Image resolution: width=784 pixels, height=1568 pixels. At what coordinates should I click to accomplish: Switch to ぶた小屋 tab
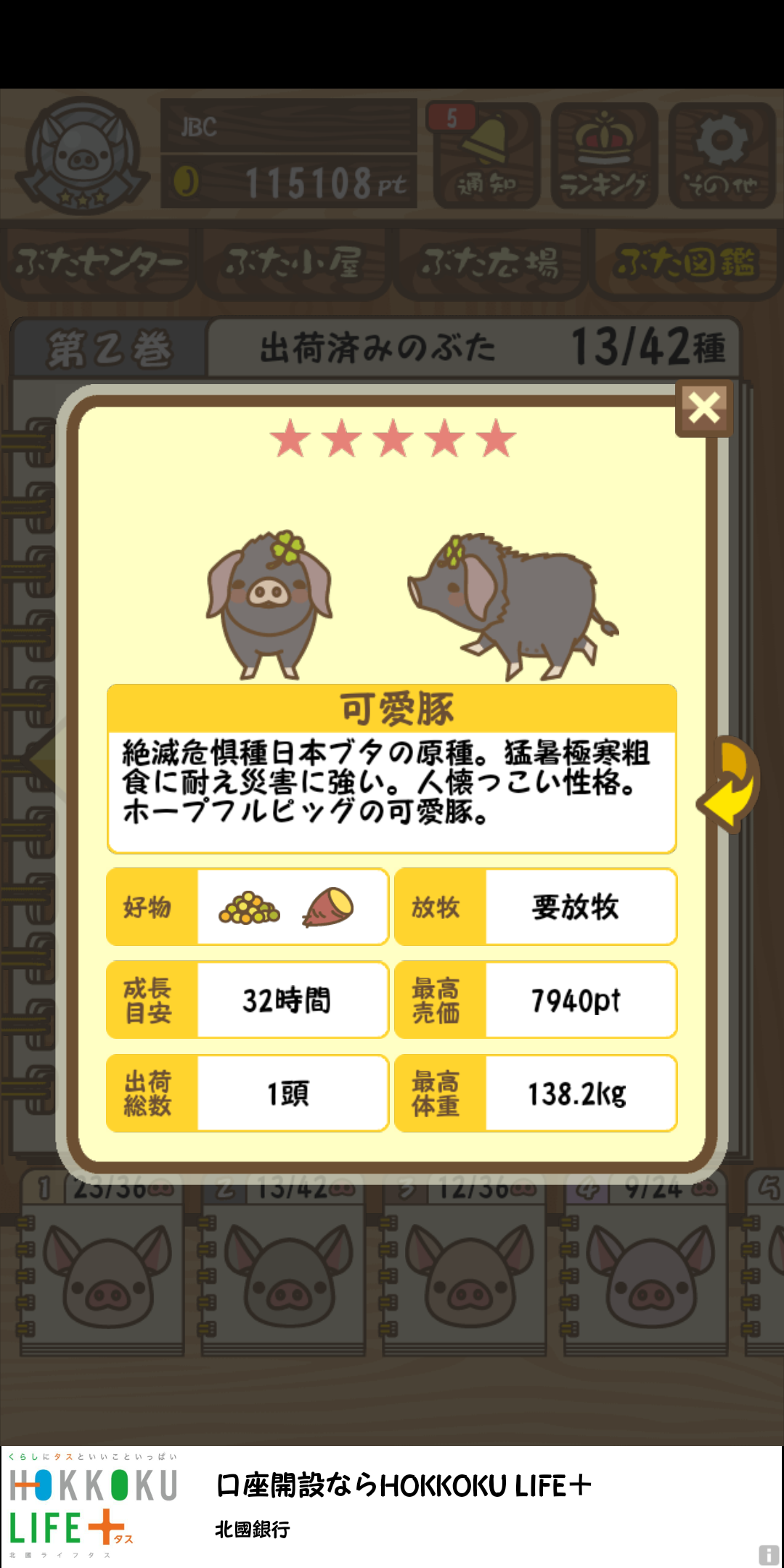click(294, 263)
